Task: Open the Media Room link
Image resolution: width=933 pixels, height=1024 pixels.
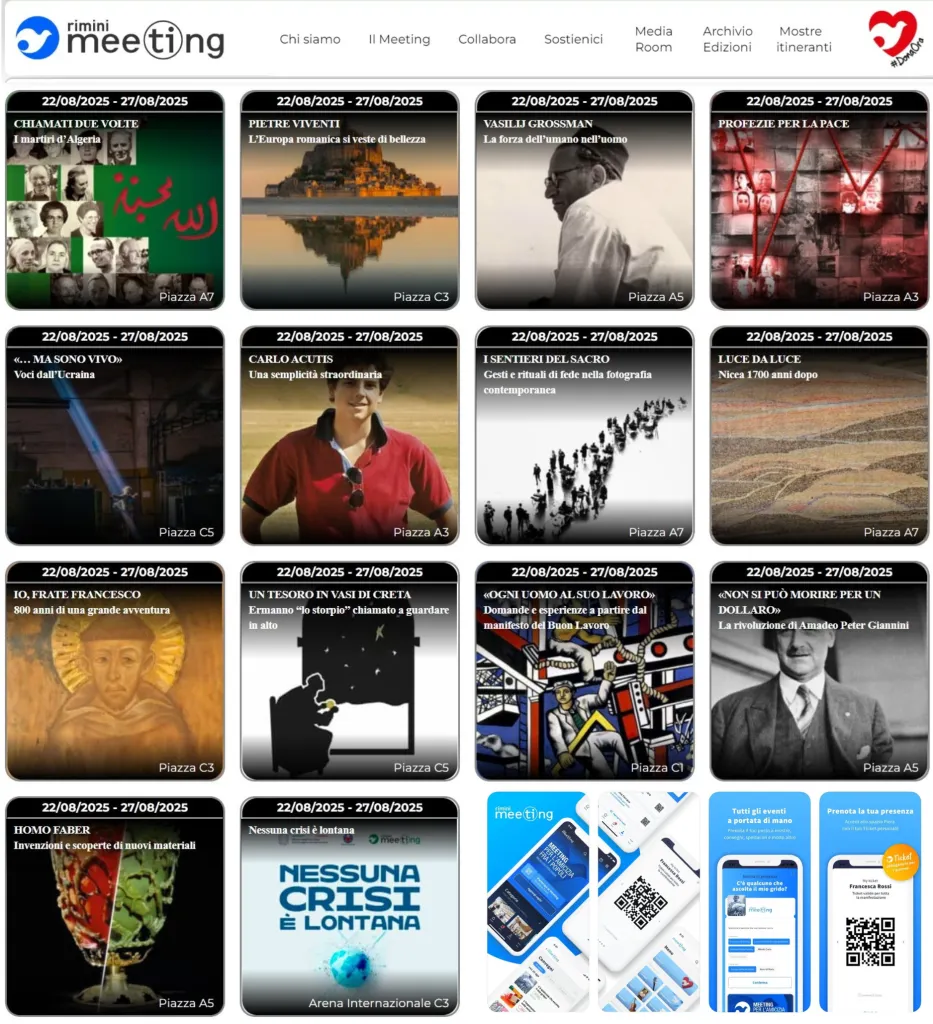Action: (x=653, y=39)
